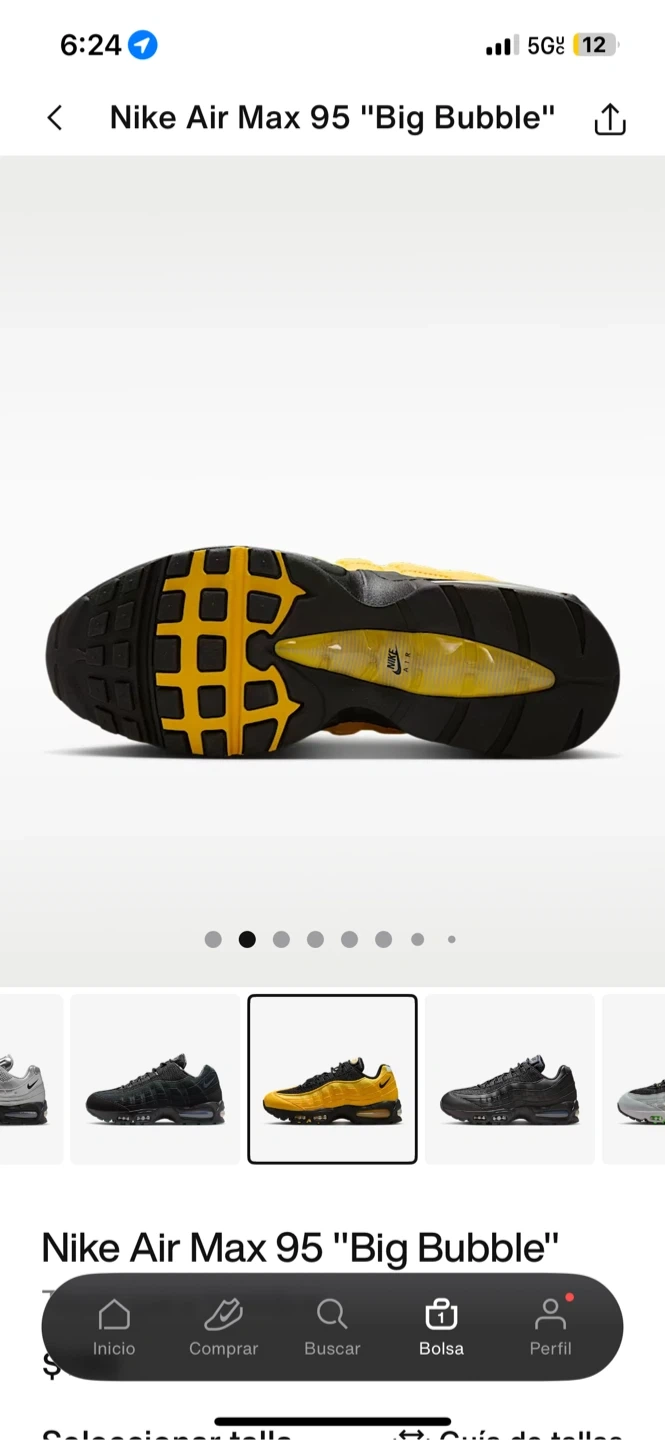Choose the black colorway left of yellow
This screenshot has height=1440, width=665.
click(155, 1079)
